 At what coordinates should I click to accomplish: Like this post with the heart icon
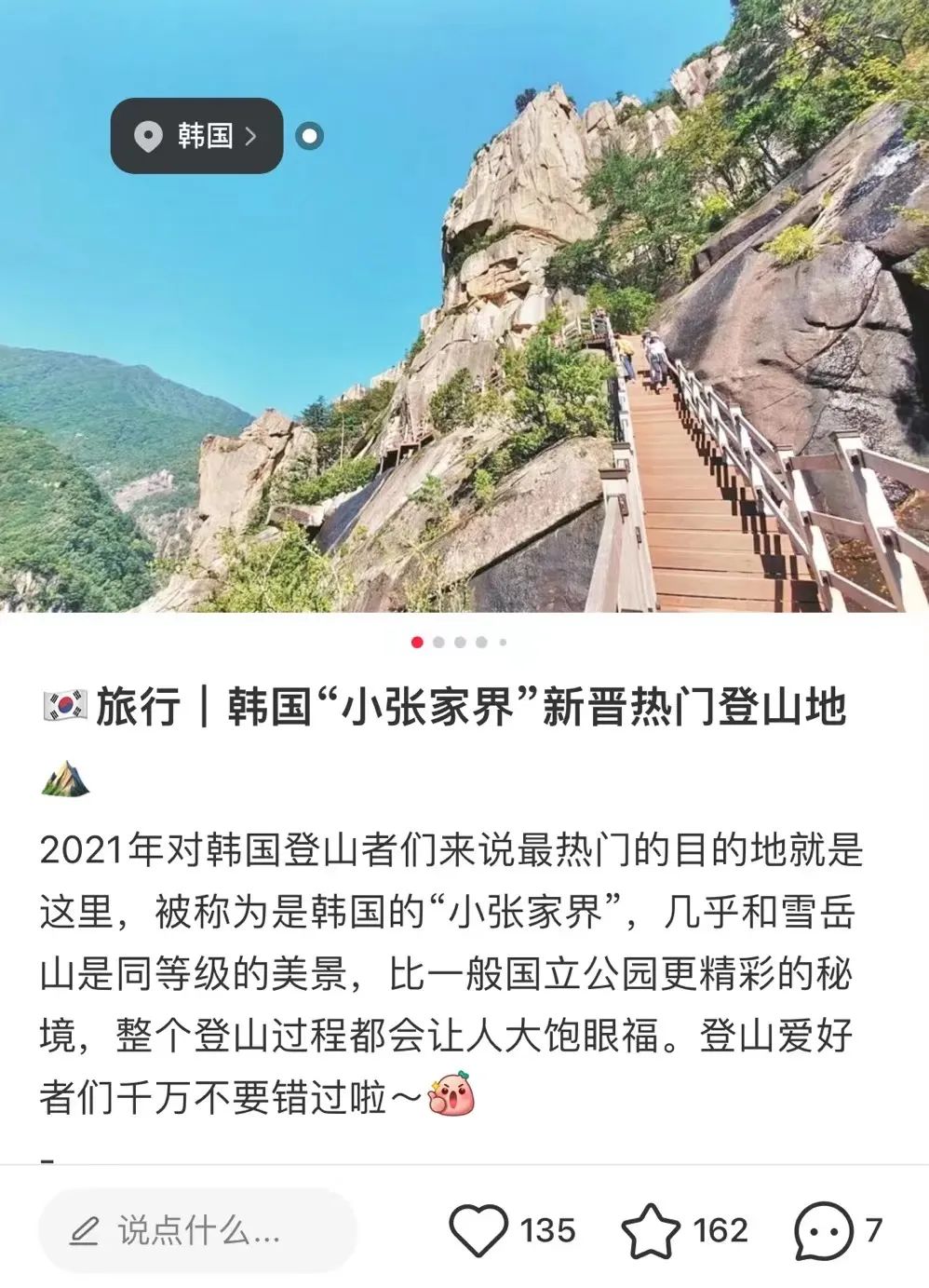tap(478, 1230)
